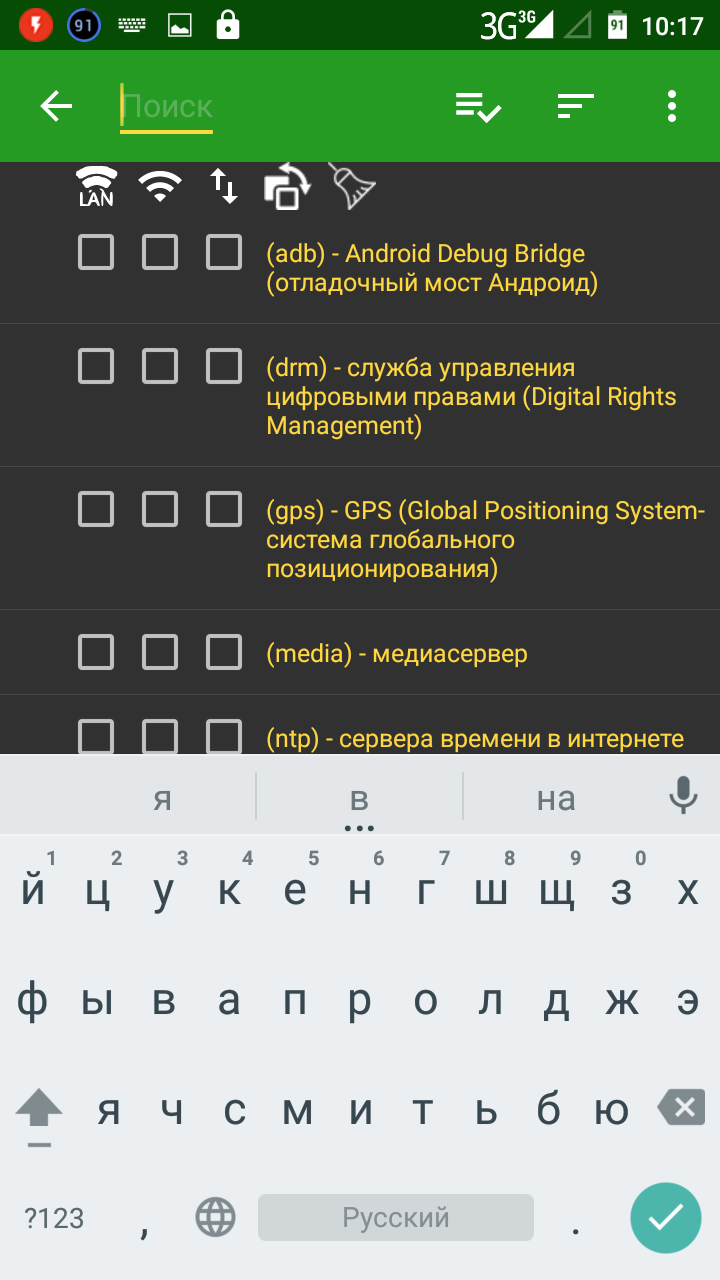Screen dimensions: 720x1280
Task: Open the select-all checklist icon
Action: [x=478, y=106]
